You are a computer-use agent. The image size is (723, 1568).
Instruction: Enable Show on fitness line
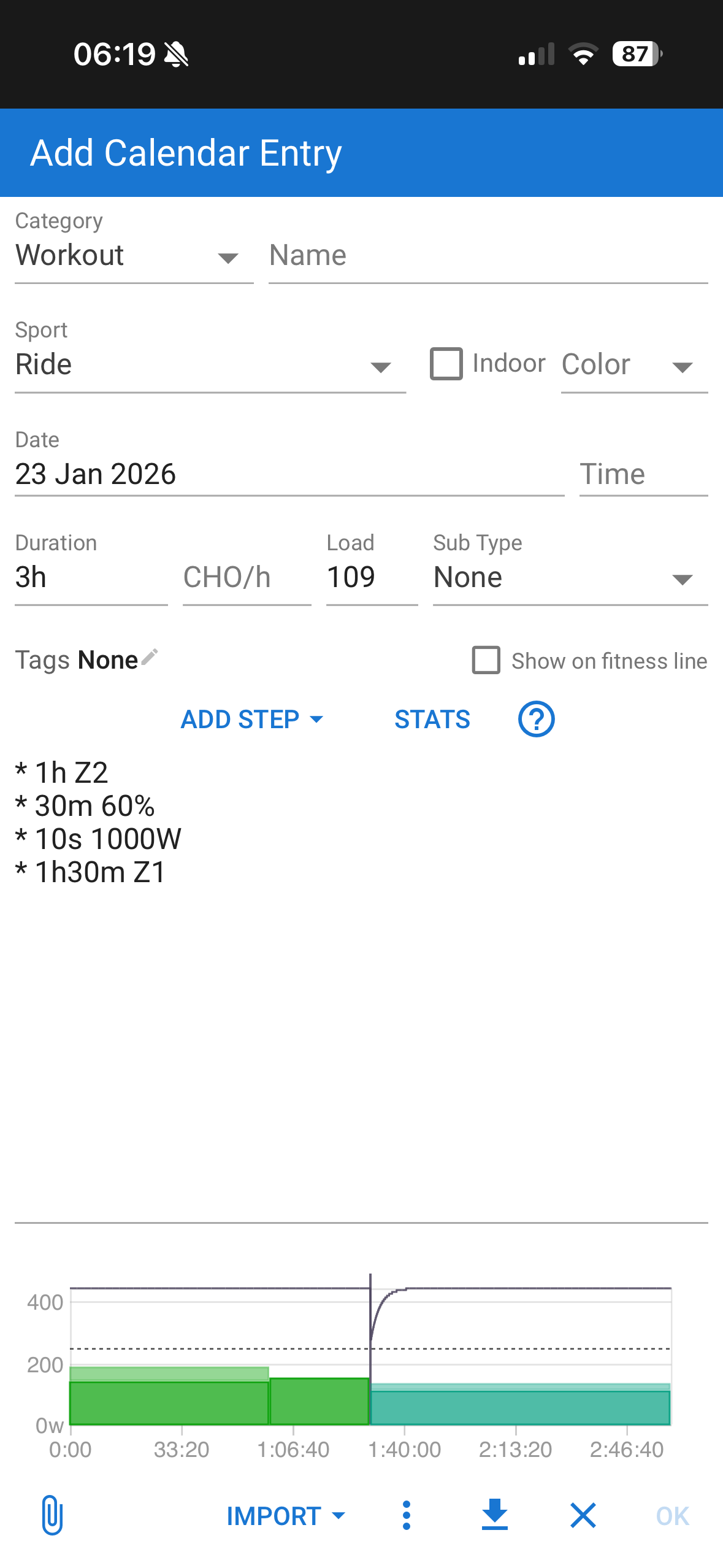(x=486, y=660)
